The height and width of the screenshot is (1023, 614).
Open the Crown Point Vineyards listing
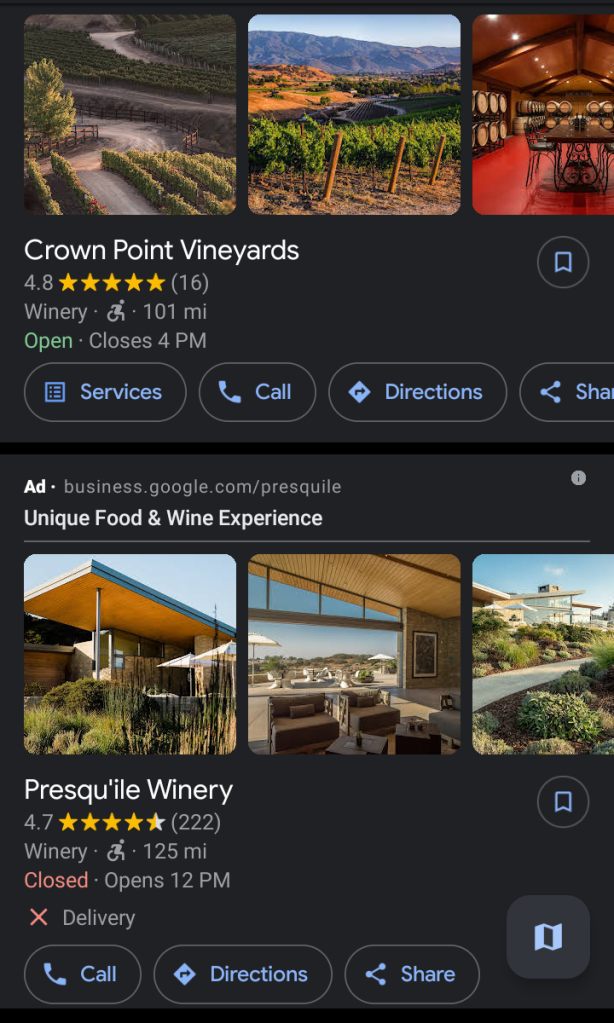tap(162, 250)
